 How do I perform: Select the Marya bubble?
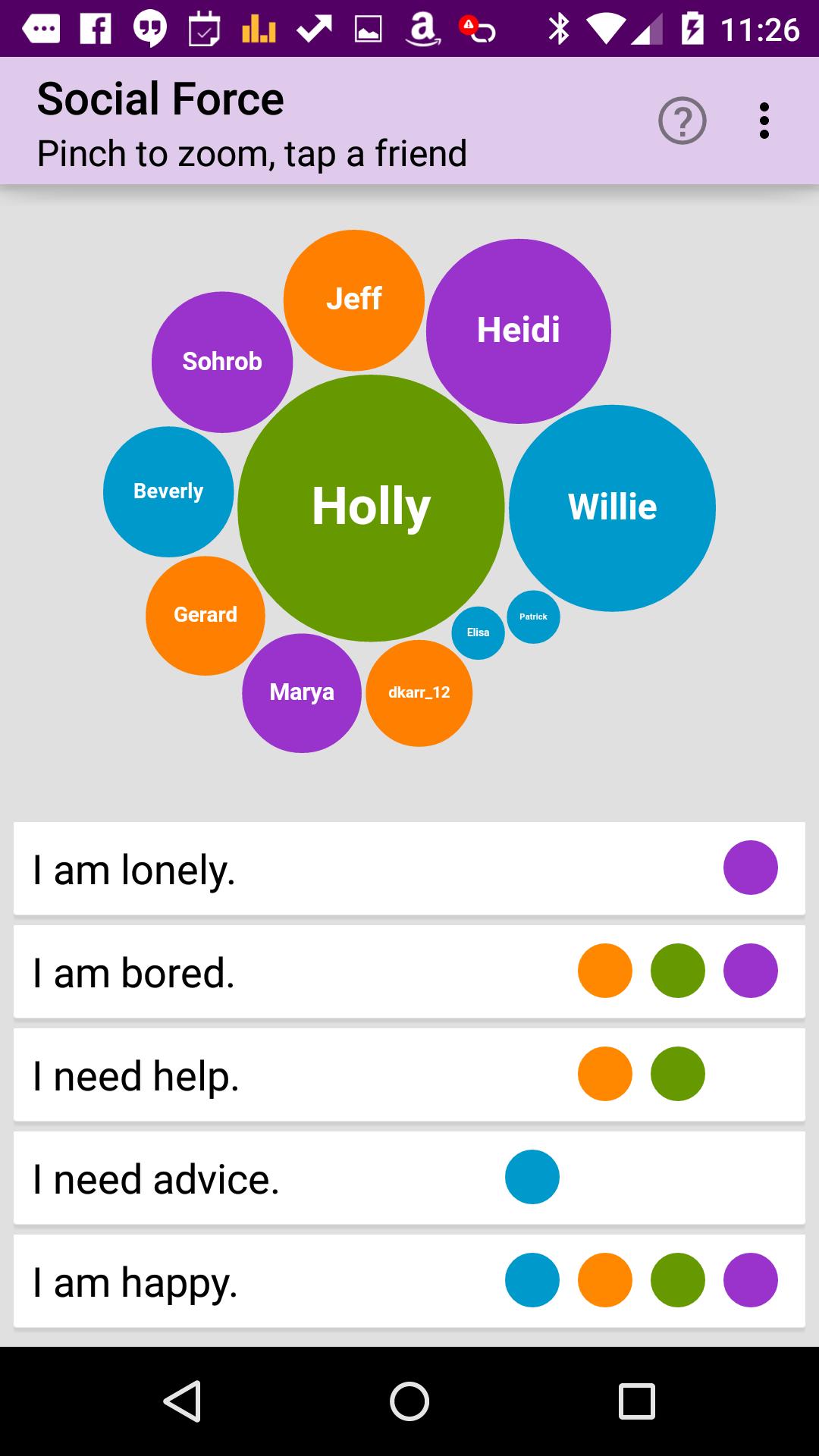point(301,692)
